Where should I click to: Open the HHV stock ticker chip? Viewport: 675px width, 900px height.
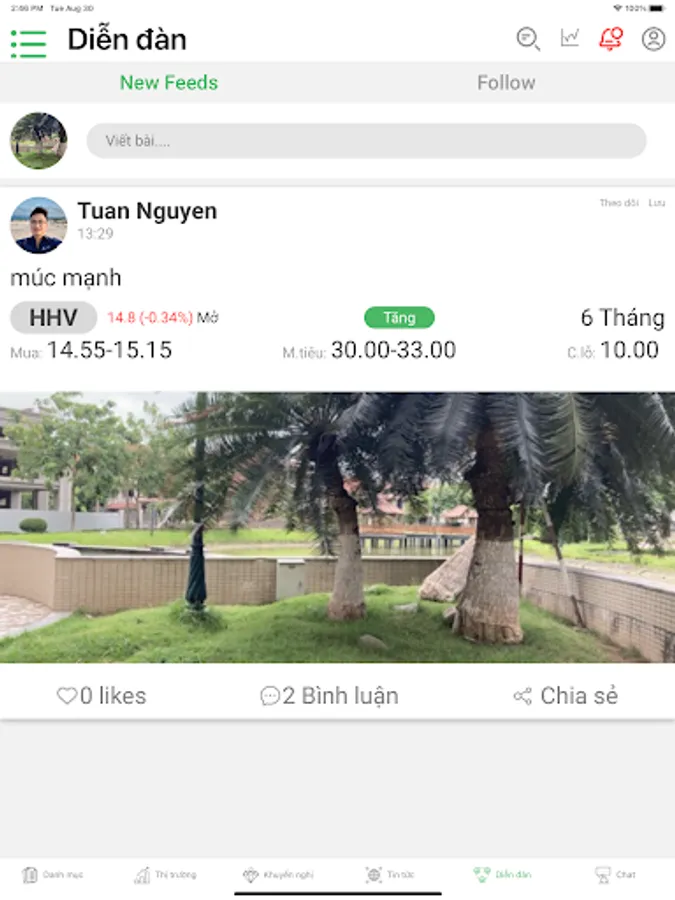[53, 318]
